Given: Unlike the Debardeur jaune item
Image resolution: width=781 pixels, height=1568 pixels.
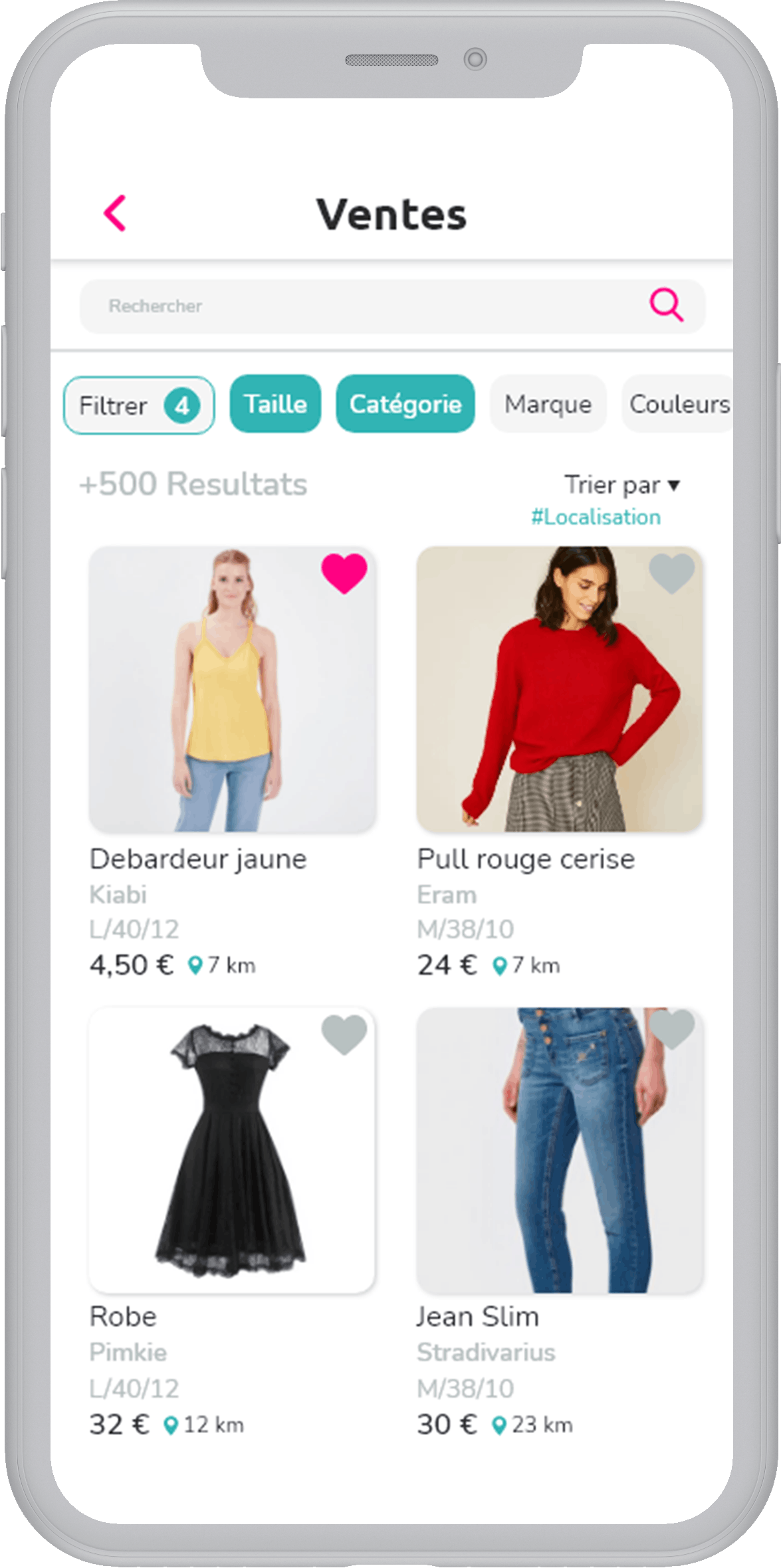Looking at the screenshot, I should point(344,573).
